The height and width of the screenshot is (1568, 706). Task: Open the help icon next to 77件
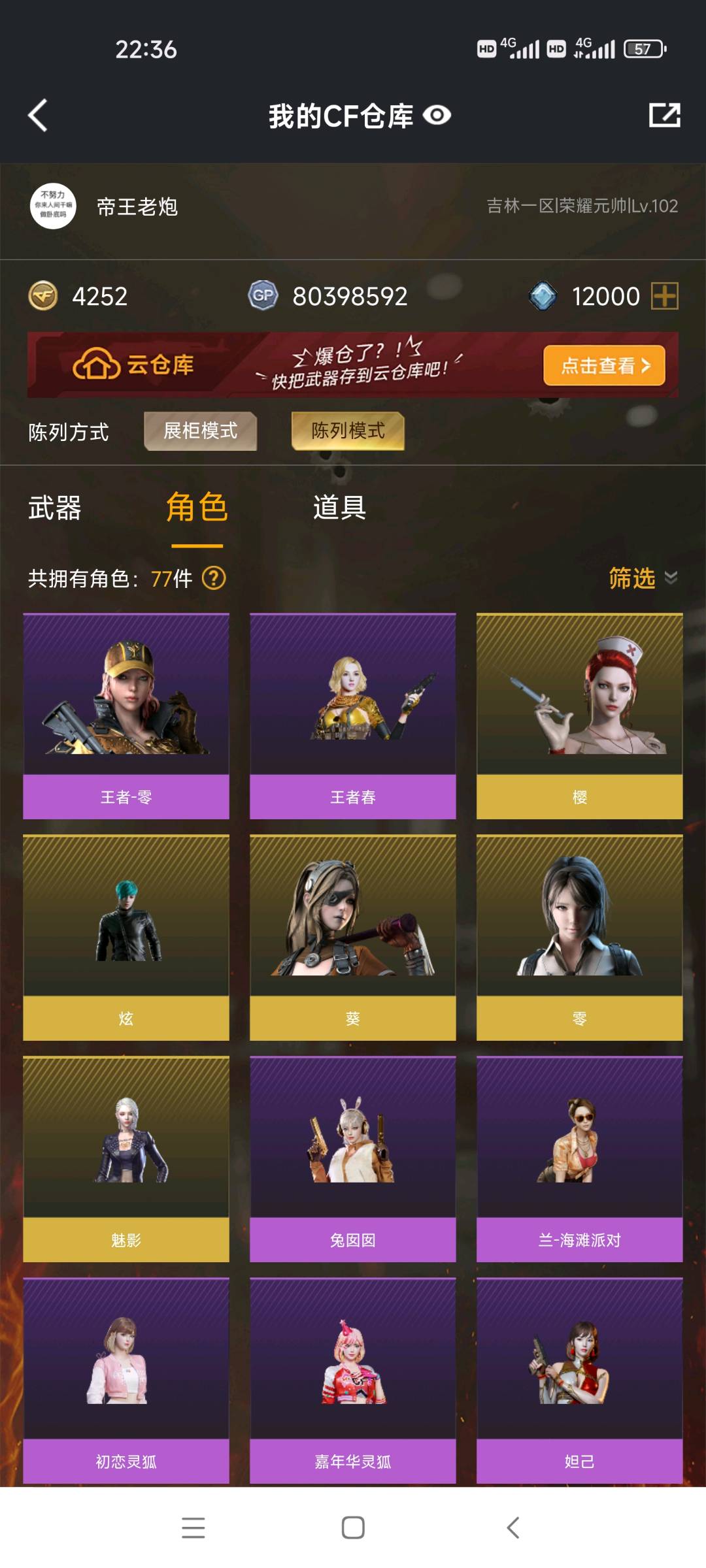click(214, 578)
